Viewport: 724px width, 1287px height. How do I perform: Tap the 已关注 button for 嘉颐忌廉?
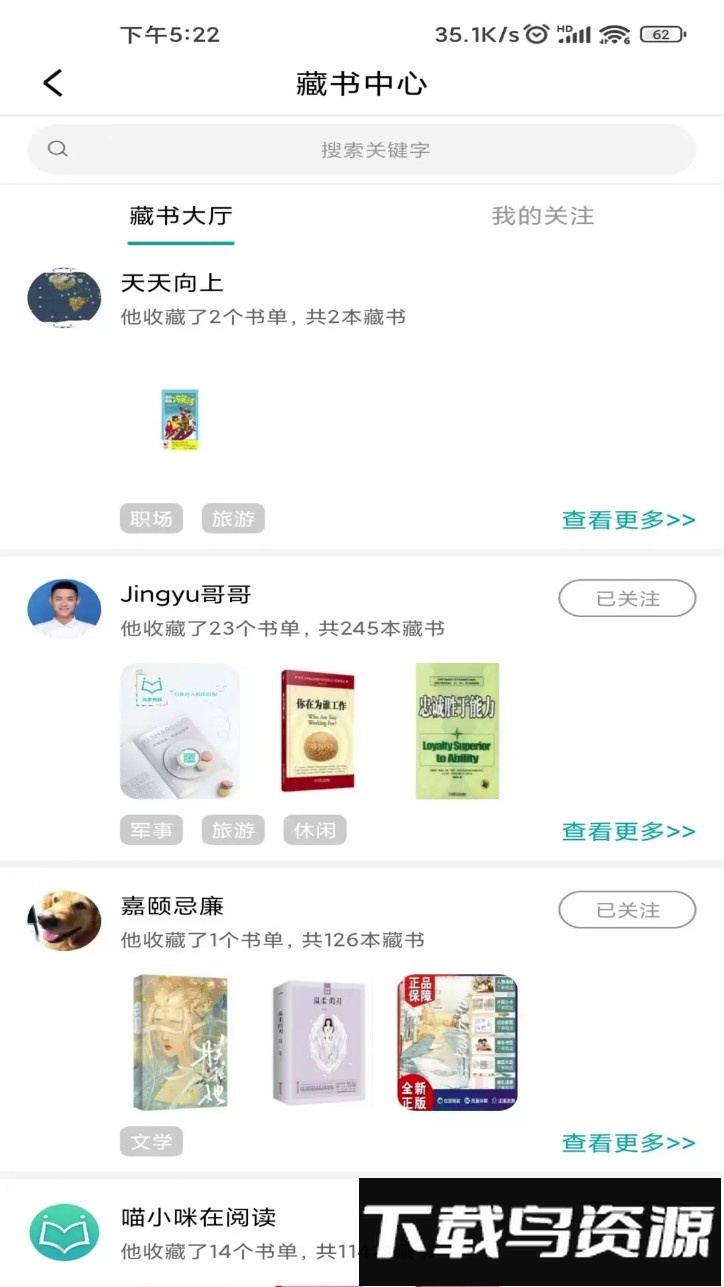[x=627, y=910]
